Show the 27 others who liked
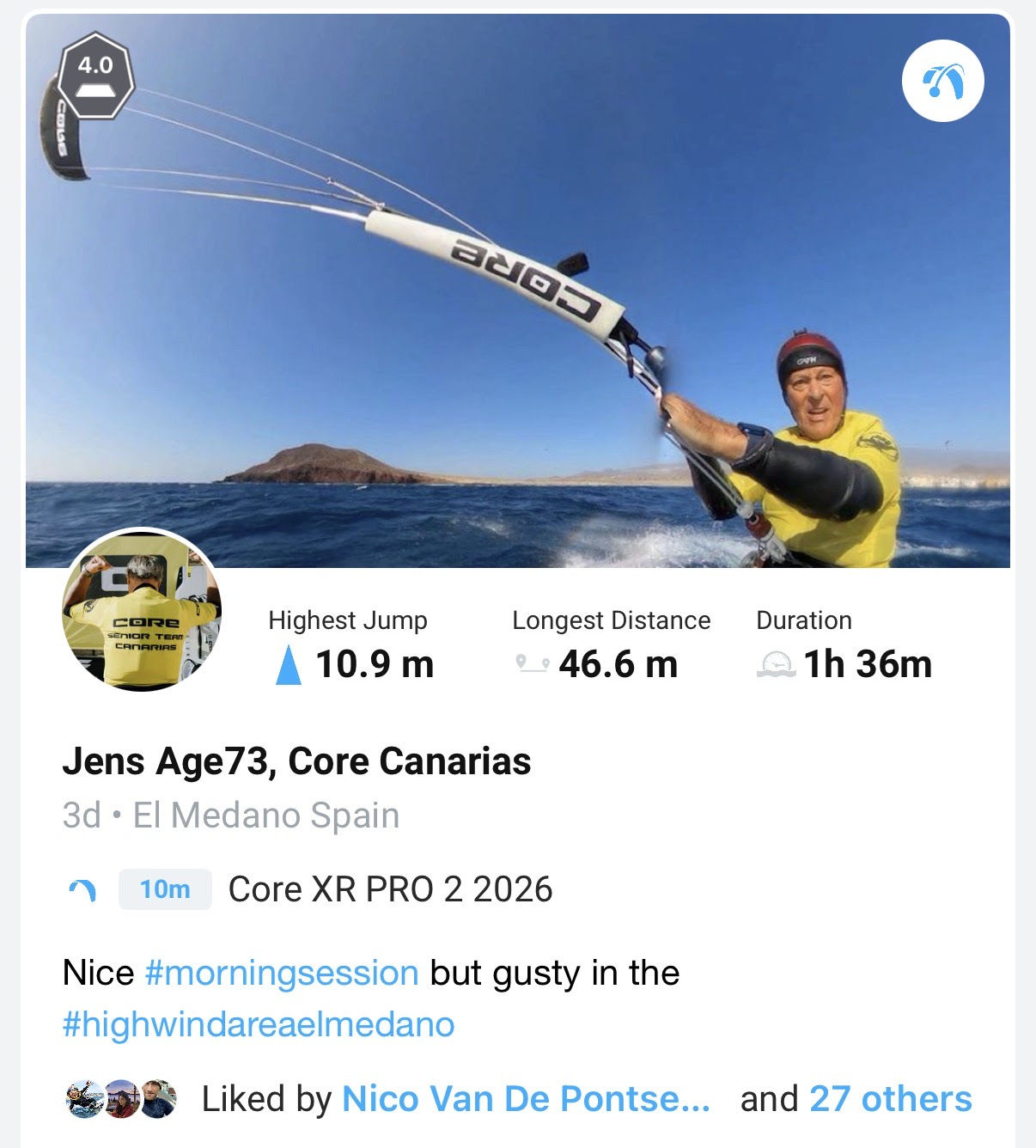Image resolution: width=1036 pixels, height=1148 pixels. point(890,1099)
